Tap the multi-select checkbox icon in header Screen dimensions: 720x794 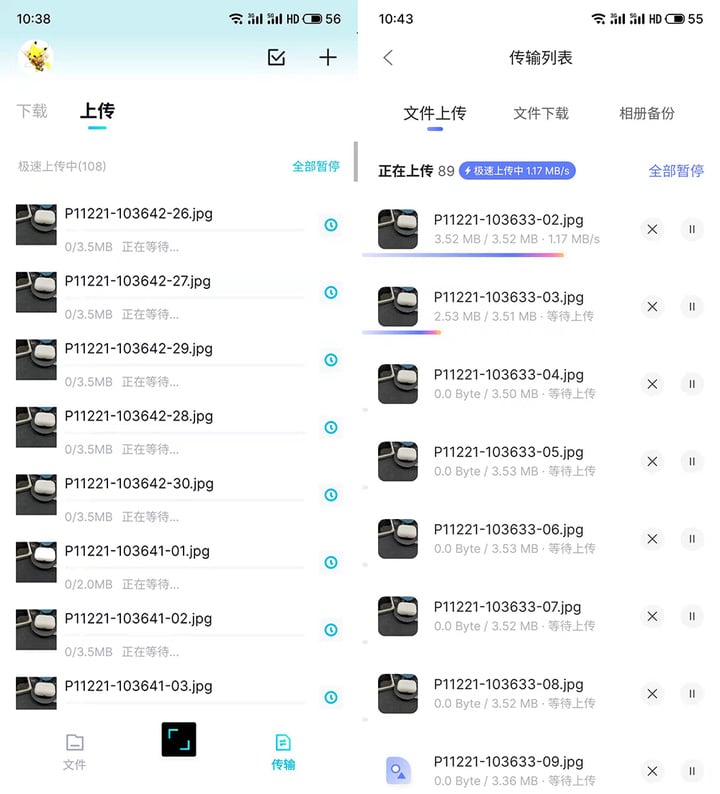point(277,57)
